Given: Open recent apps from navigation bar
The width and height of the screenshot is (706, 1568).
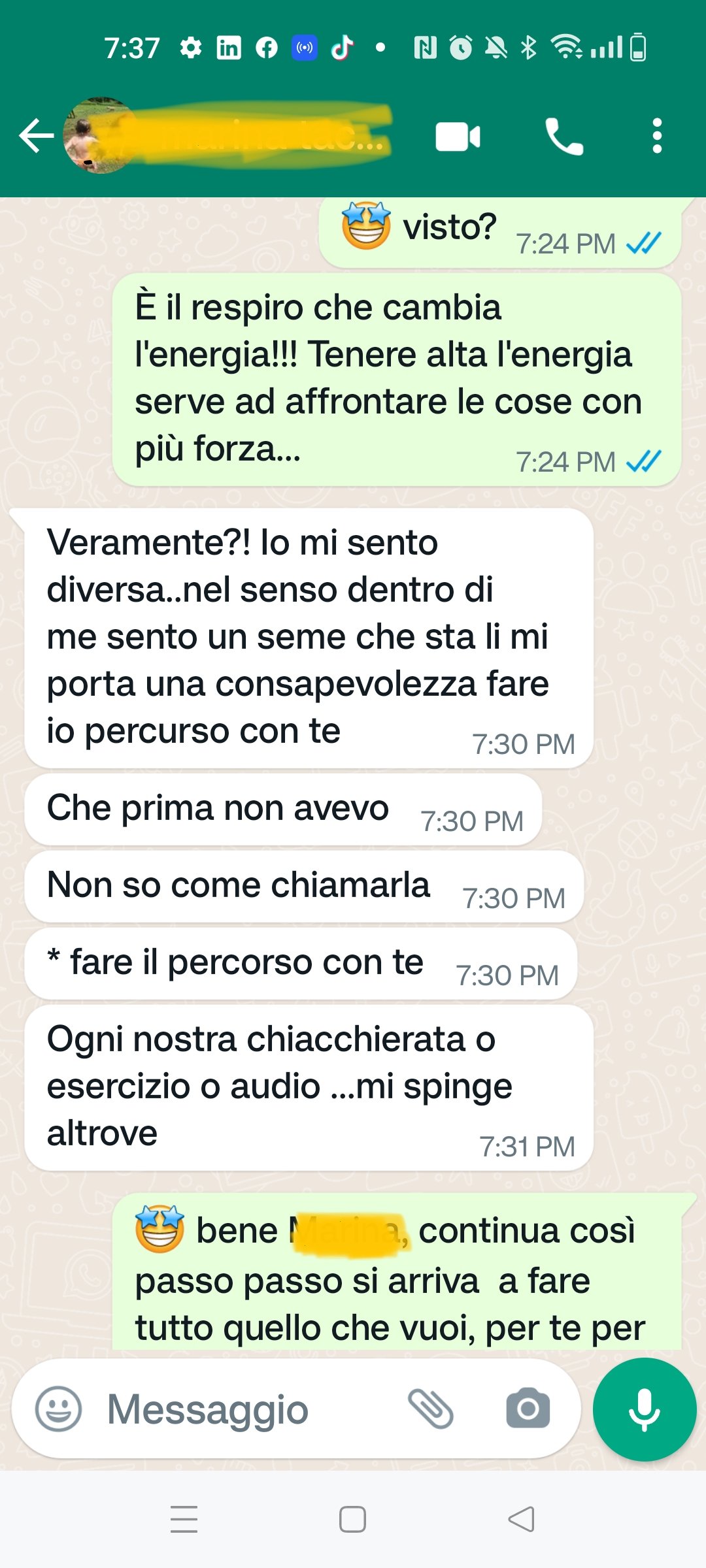Looking at the screenshot, I should pyautogui.click(x=184, y=1518).
